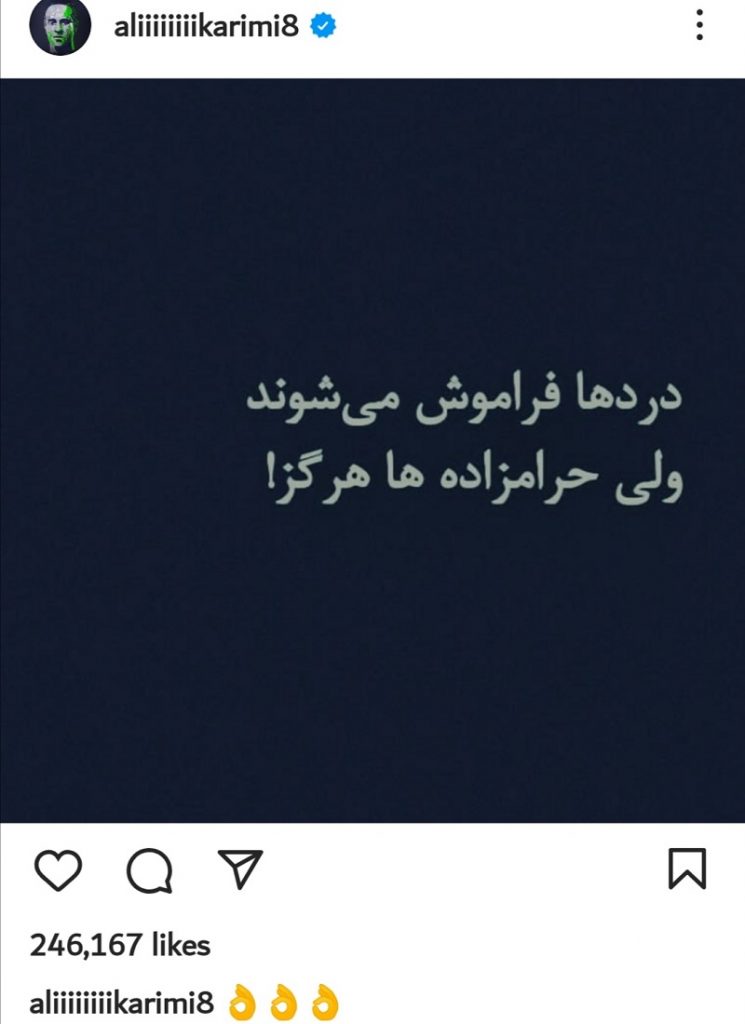
Task: Open the post's three-dot overflow menu
Action: click(x=699, y=26)
